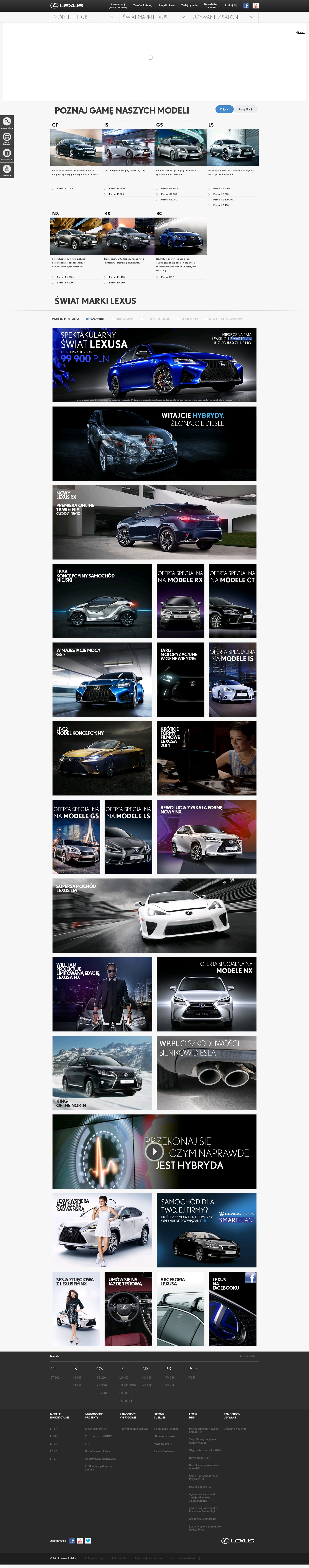This screenshot has width=309, height=1568.
Task: Go to Zamów katalog in the top bar
Action: pyautogui.click(x=143, y=5)
